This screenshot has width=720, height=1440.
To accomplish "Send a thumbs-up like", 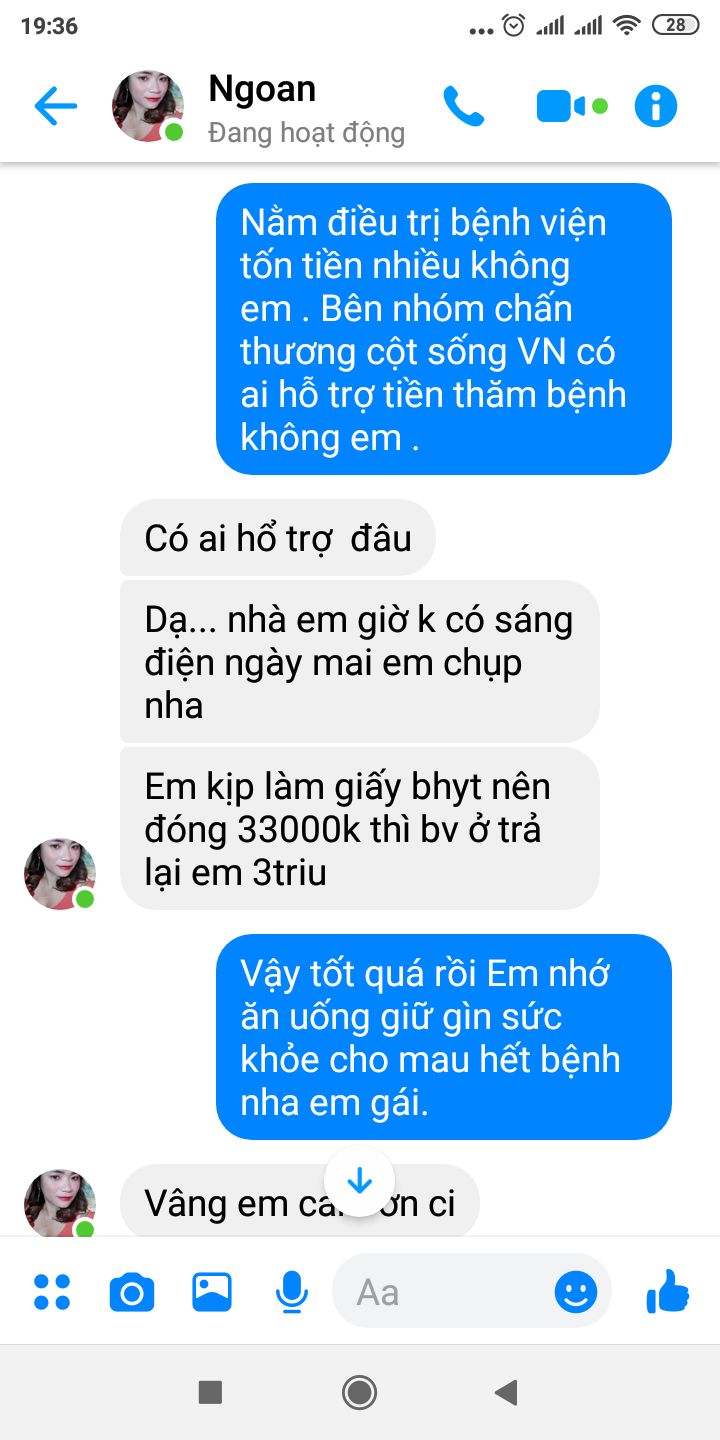I will point(667,1292).
